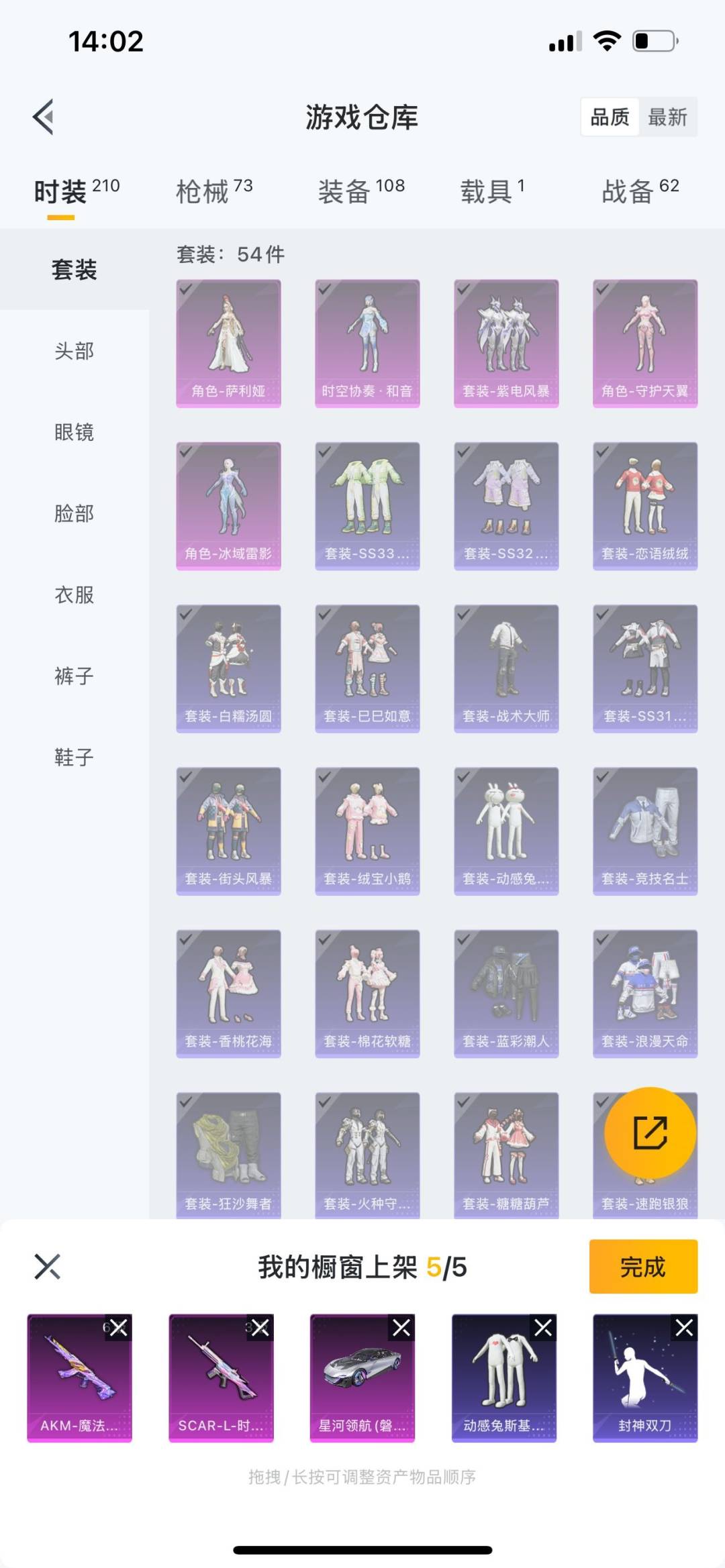
Task: Select the 鞋子 category
Action: (74, 757)
